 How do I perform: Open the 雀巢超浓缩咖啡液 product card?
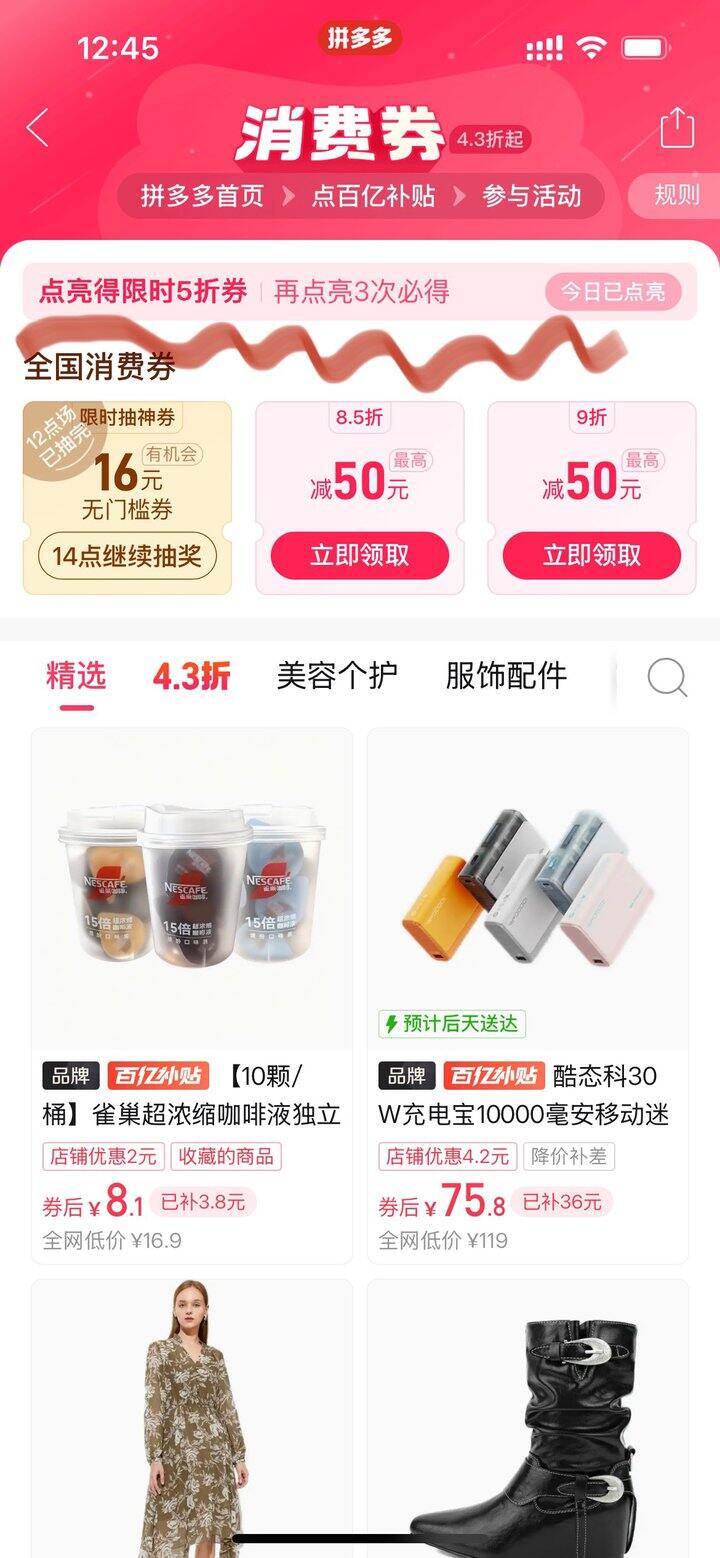coord(192,995)
